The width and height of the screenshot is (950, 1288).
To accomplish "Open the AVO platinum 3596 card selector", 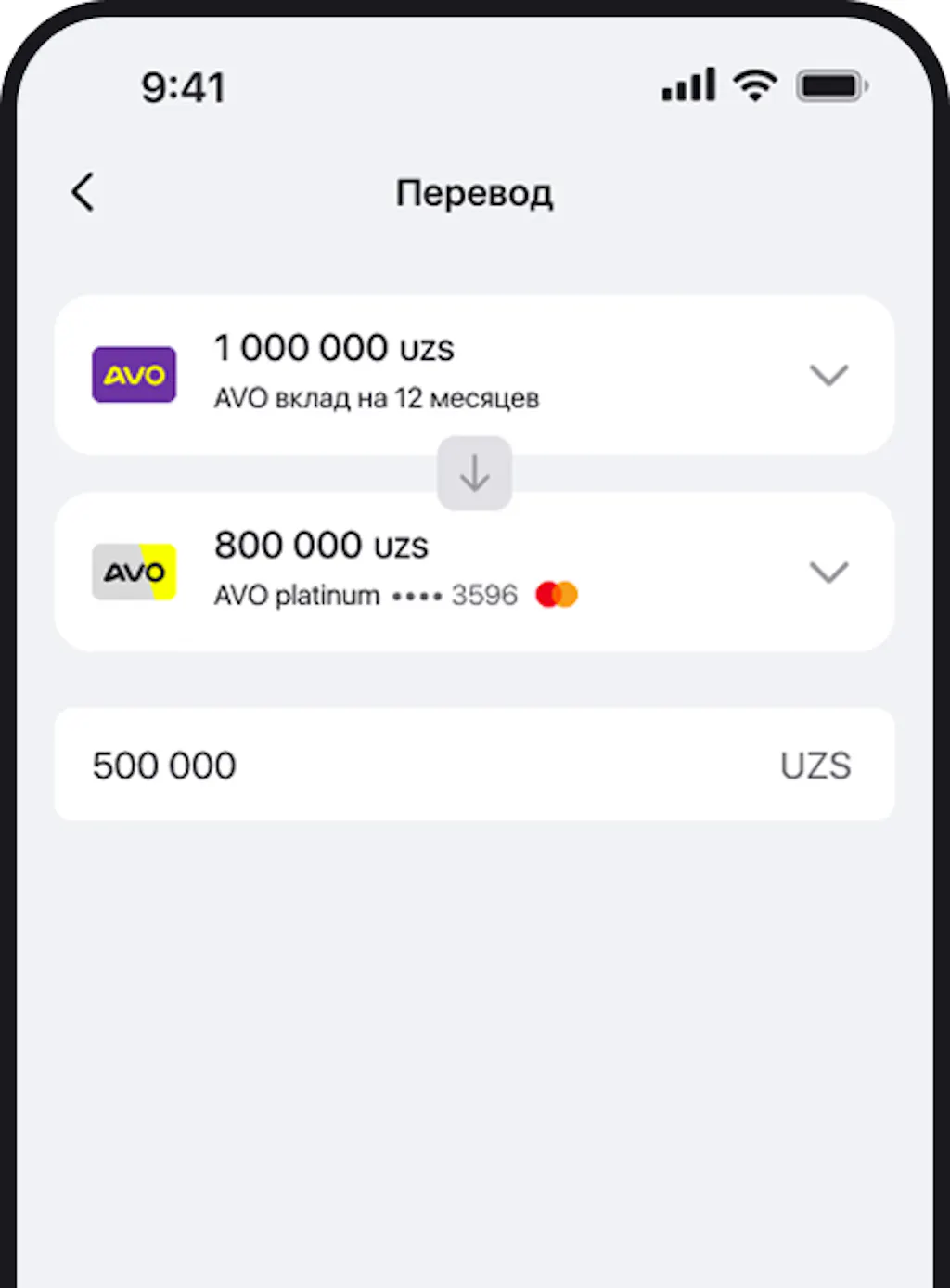I will point(474,572).
